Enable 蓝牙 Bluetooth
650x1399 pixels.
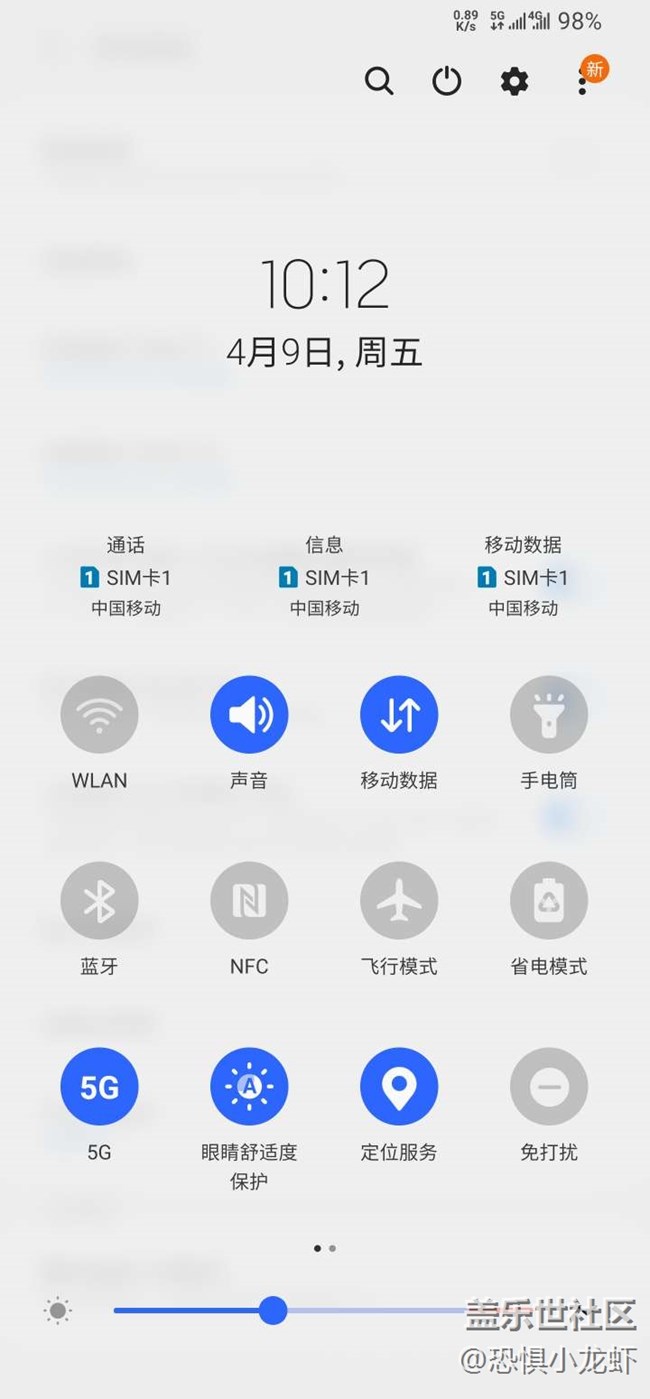pos(99,901)
